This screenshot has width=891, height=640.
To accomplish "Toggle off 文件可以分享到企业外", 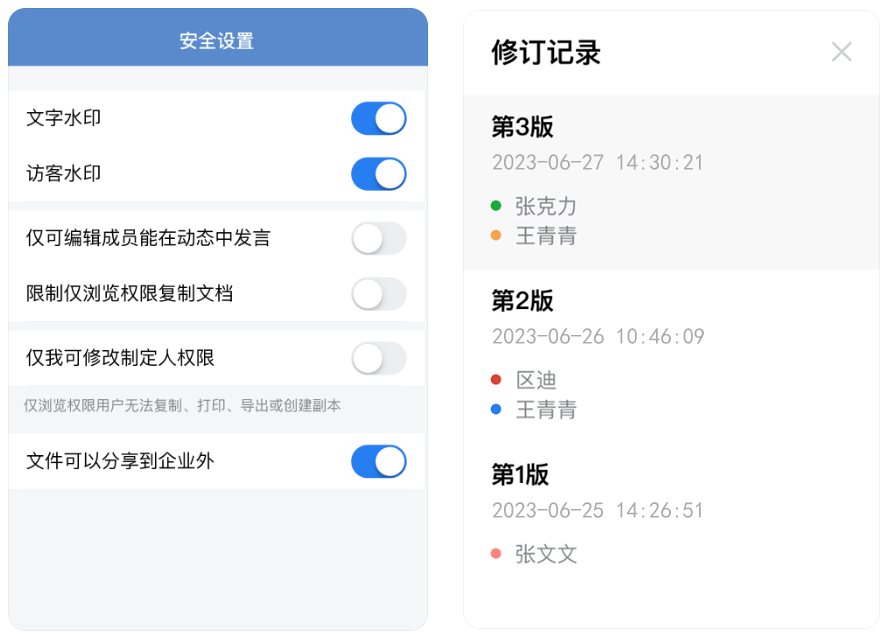I will pos(378,462).
